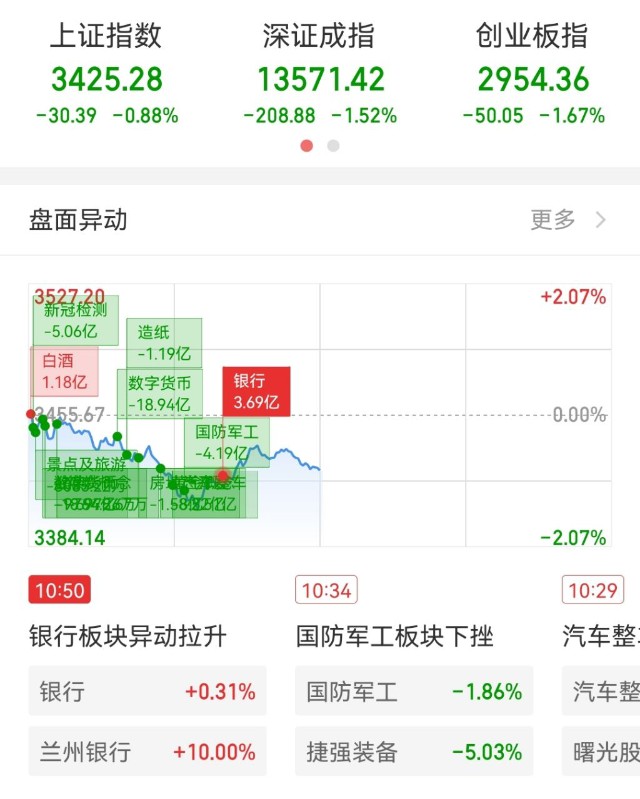Tap the 数字货币 -18.94亿 chart marker
Viewport: 640px width, 799px height.
coord(159,394)
